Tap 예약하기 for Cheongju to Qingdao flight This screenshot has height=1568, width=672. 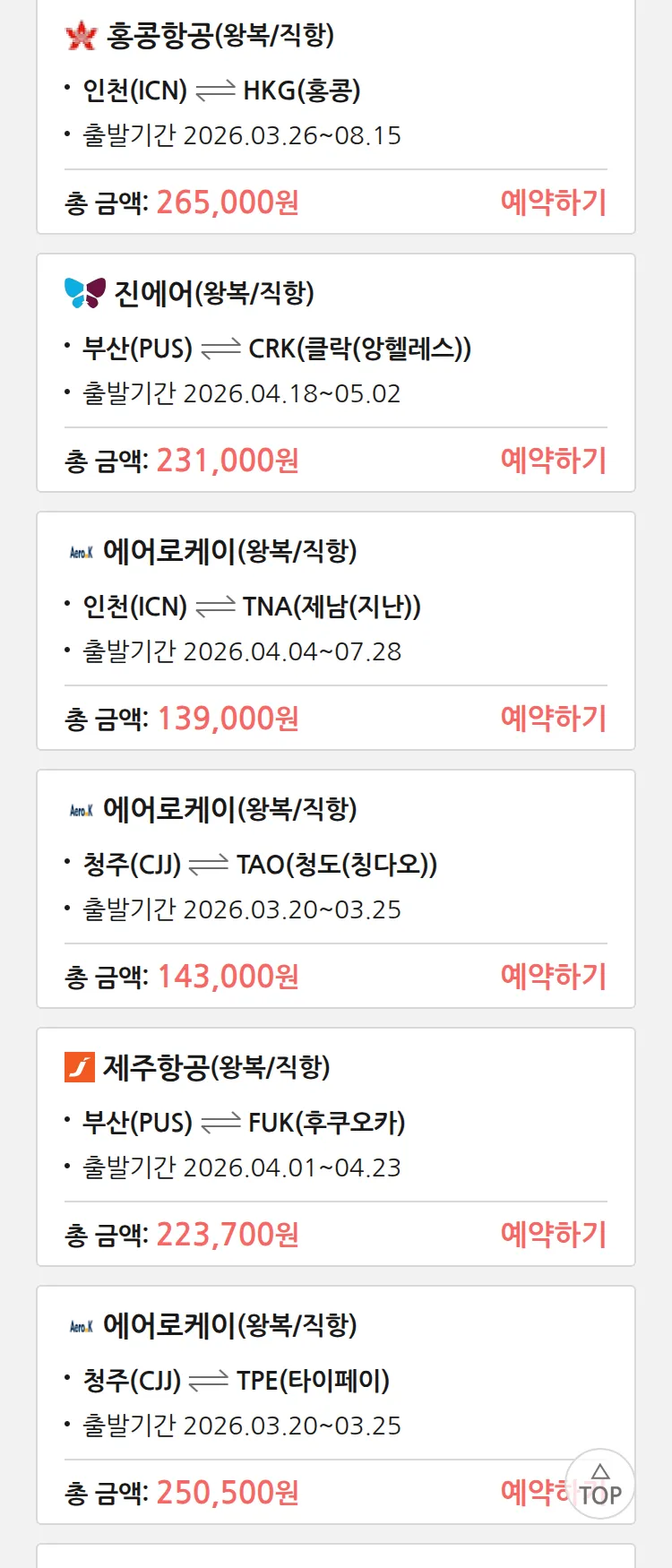point(553,977)
